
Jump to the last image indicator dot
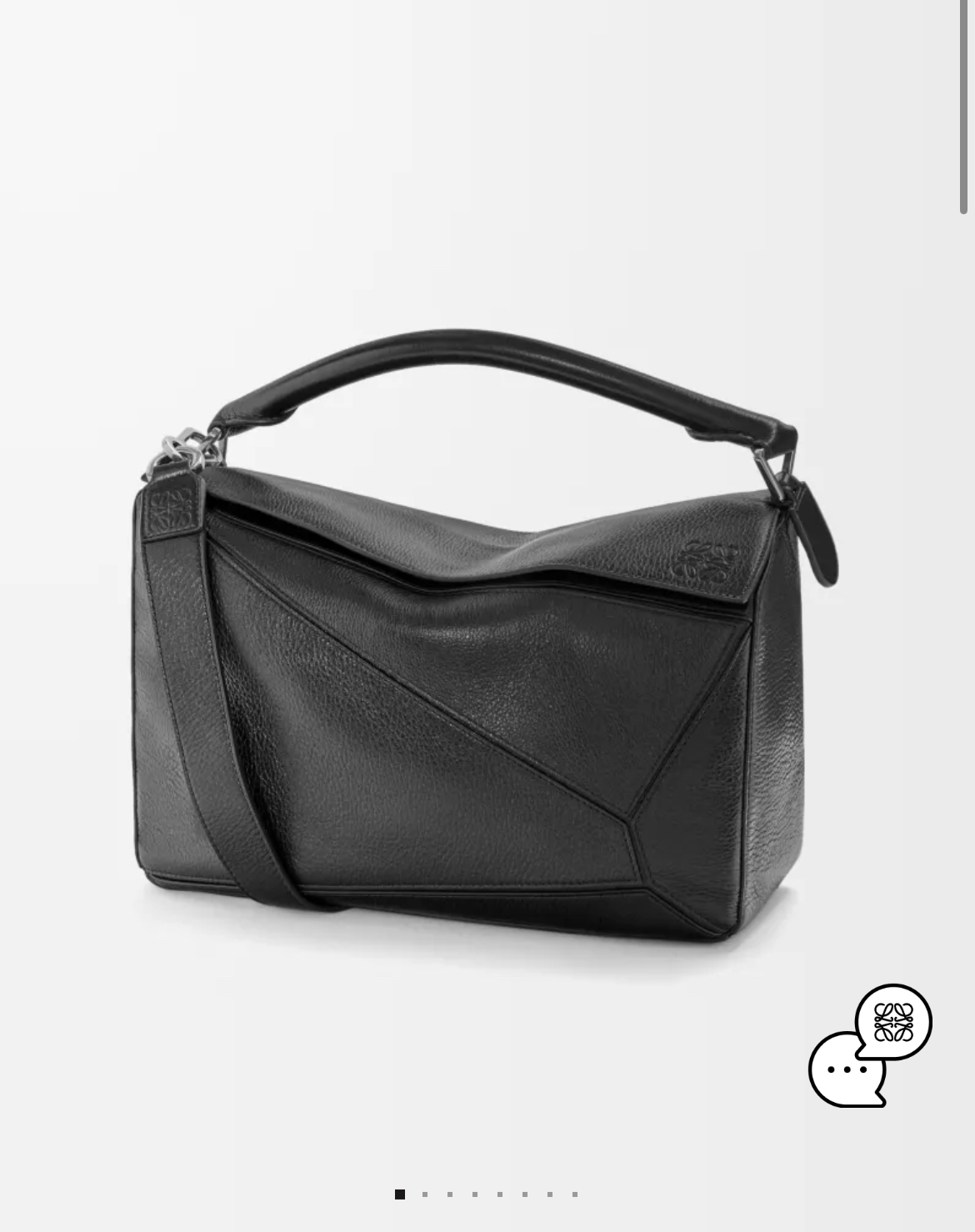pos(575,1194)
